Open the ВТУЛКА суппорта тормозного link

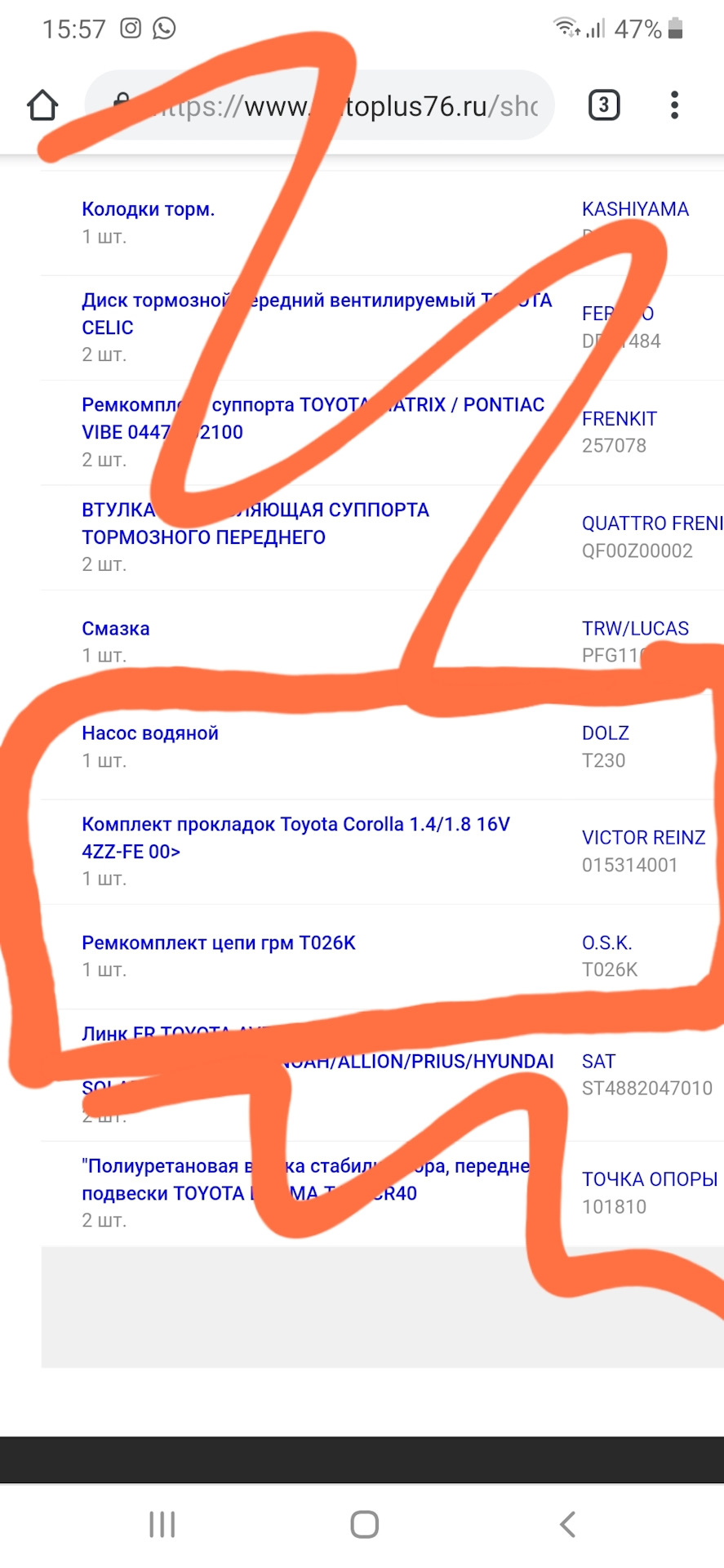coord(255,510)
